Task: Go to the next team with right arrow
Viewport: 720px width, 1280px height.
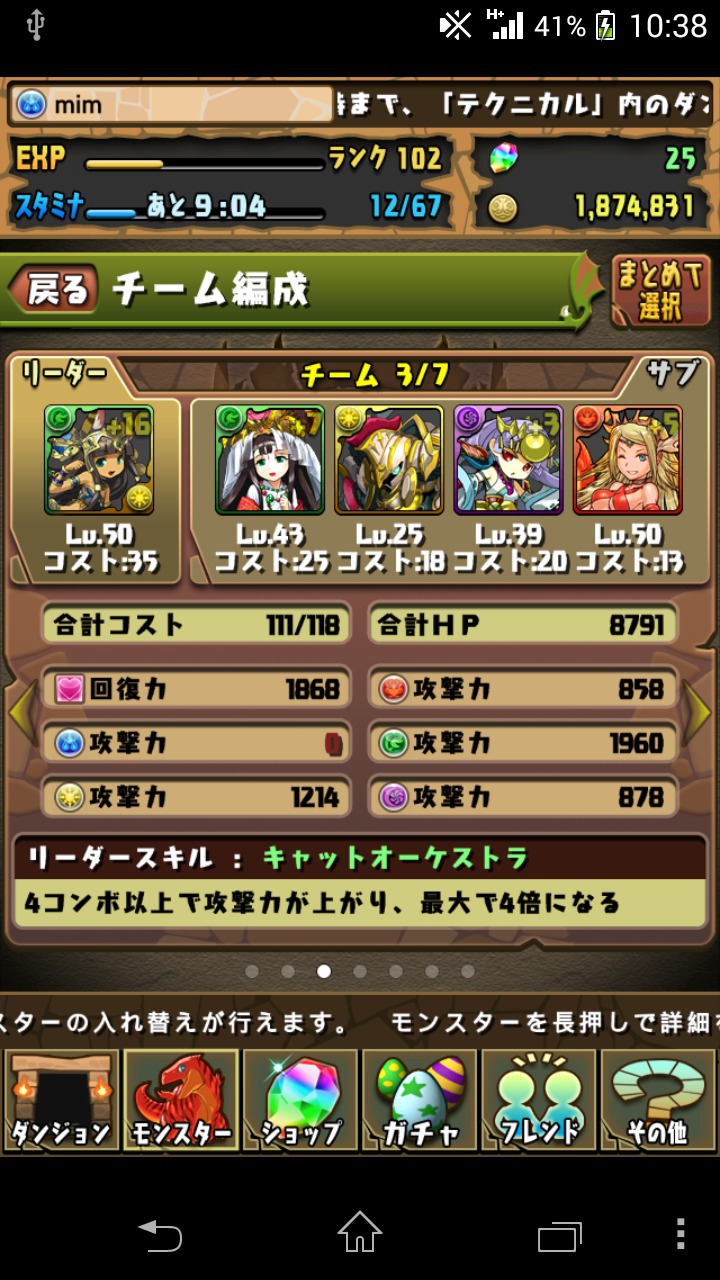Action: 699,712
